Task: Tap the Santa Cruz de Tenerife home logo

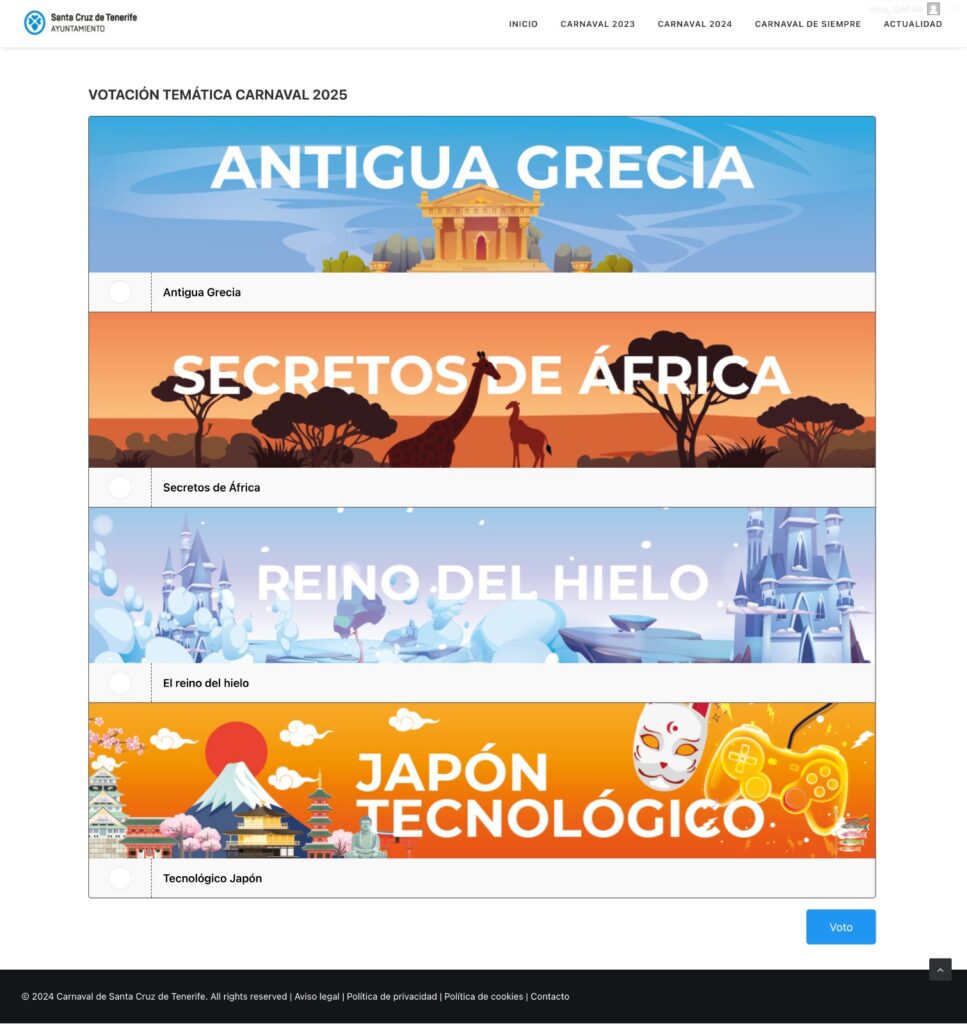Action: tap(80, 22)
